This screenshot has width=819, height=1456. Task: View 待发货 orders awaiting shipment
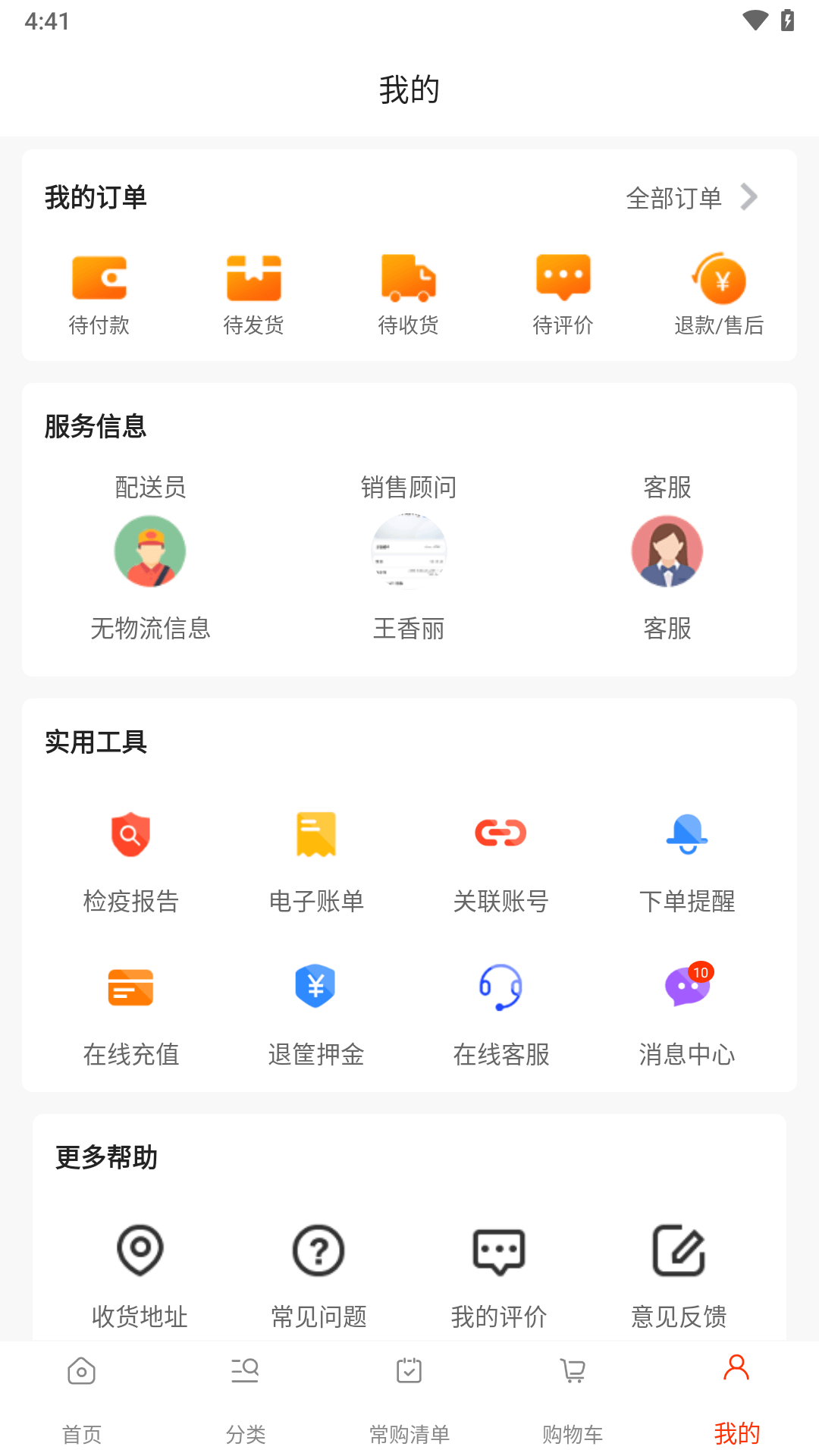[254, 293]
